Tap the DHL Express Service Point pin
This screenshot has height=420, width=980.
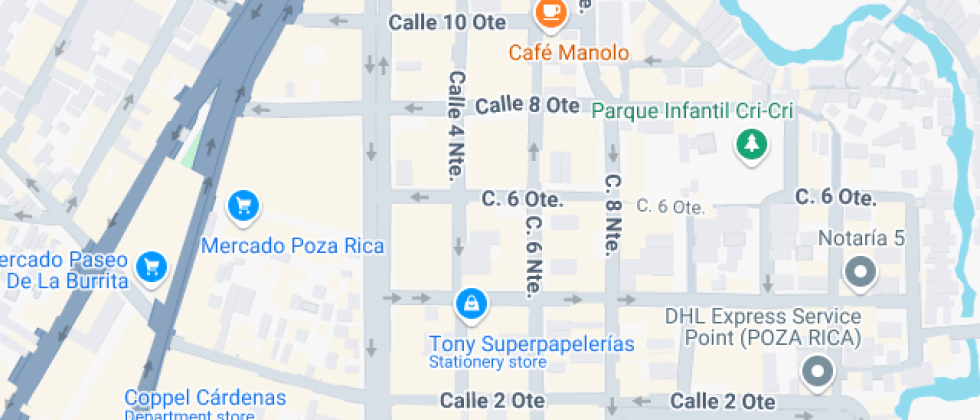coord(818,372)
